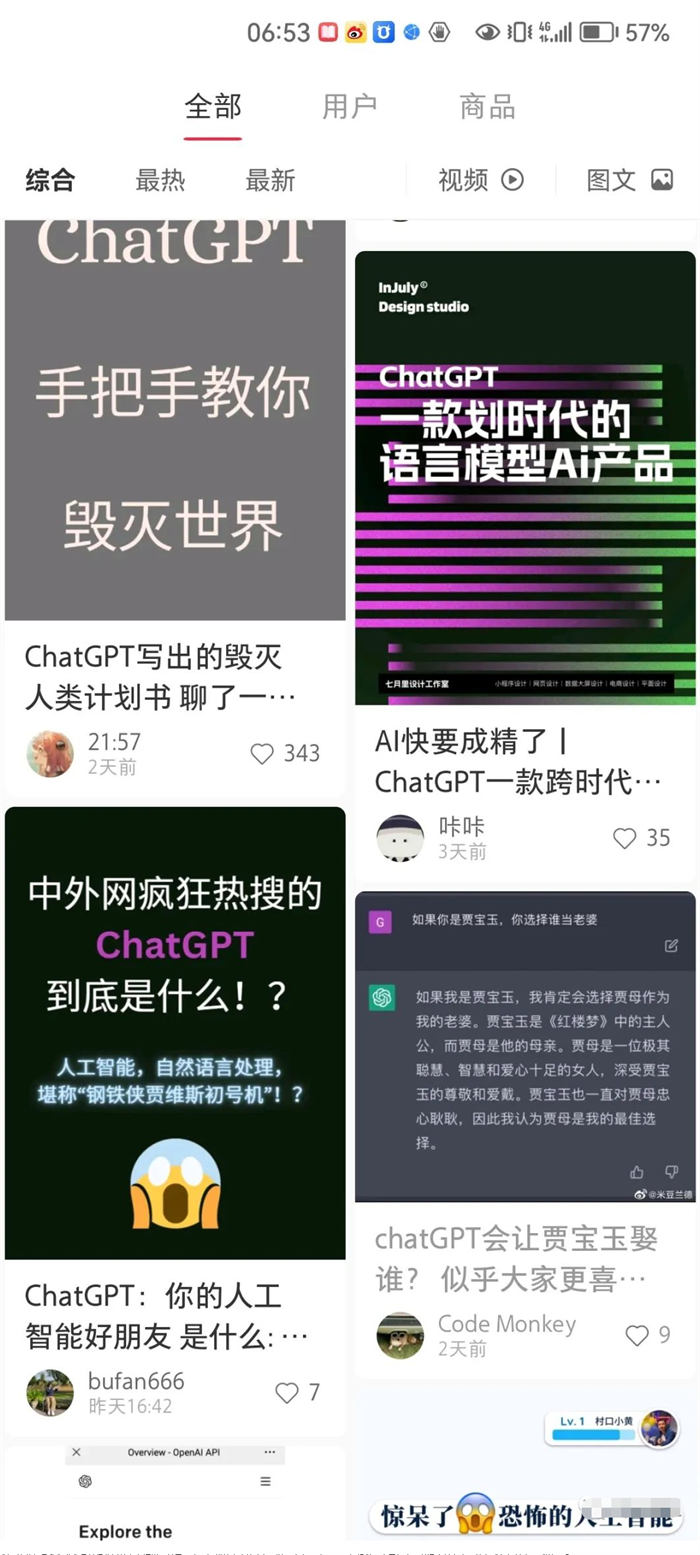Sort results by 最热
This screenshot has width=700, height=1555.
coord(160,180)
